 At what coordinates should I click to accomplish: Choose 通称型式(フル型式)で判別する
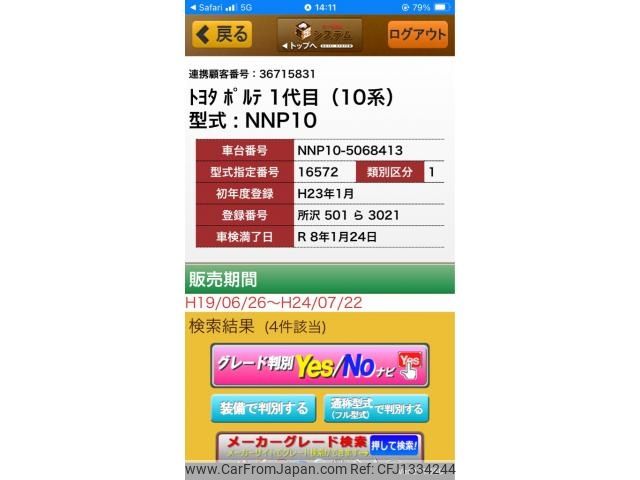[376, 408]
